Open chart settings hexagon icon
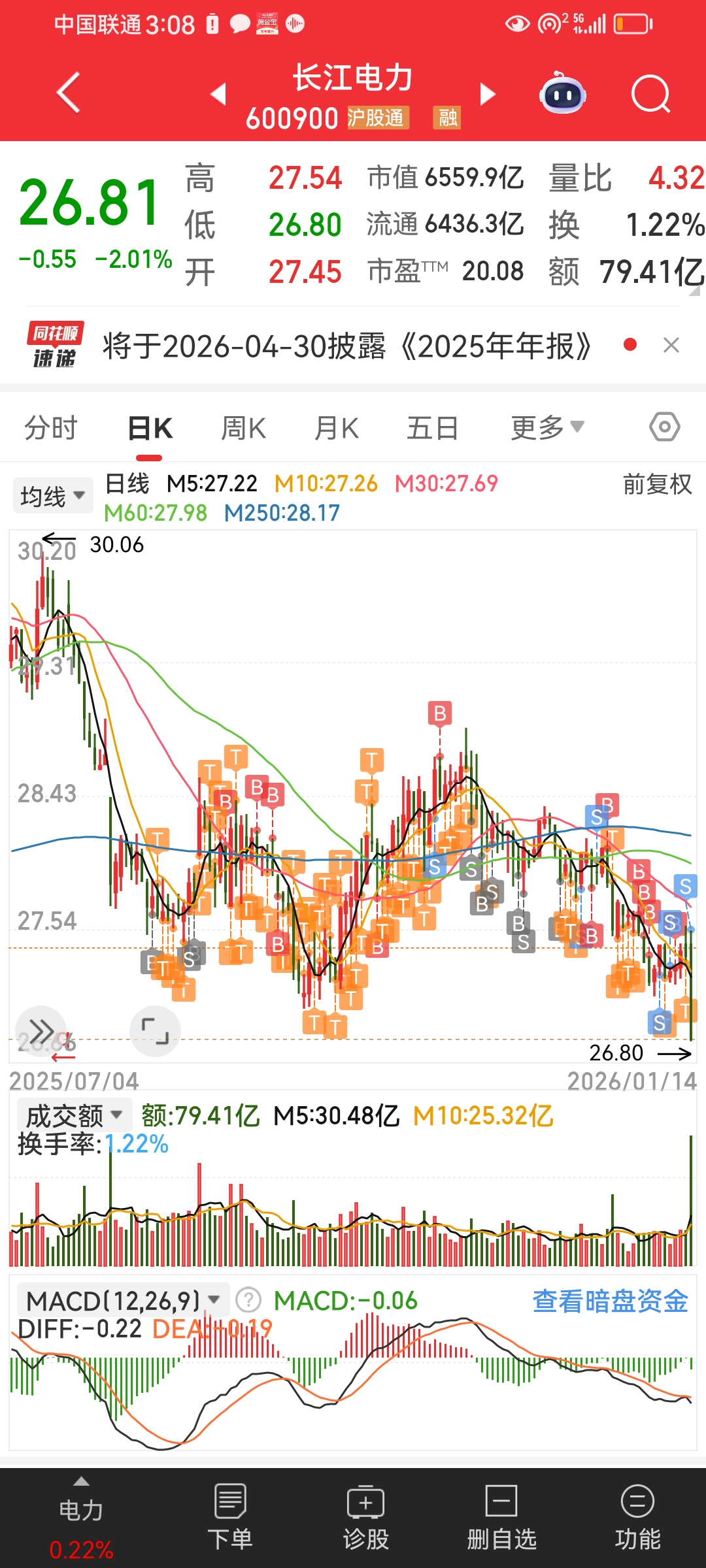This screenshot has height=1568, width=706. (665, 427)
